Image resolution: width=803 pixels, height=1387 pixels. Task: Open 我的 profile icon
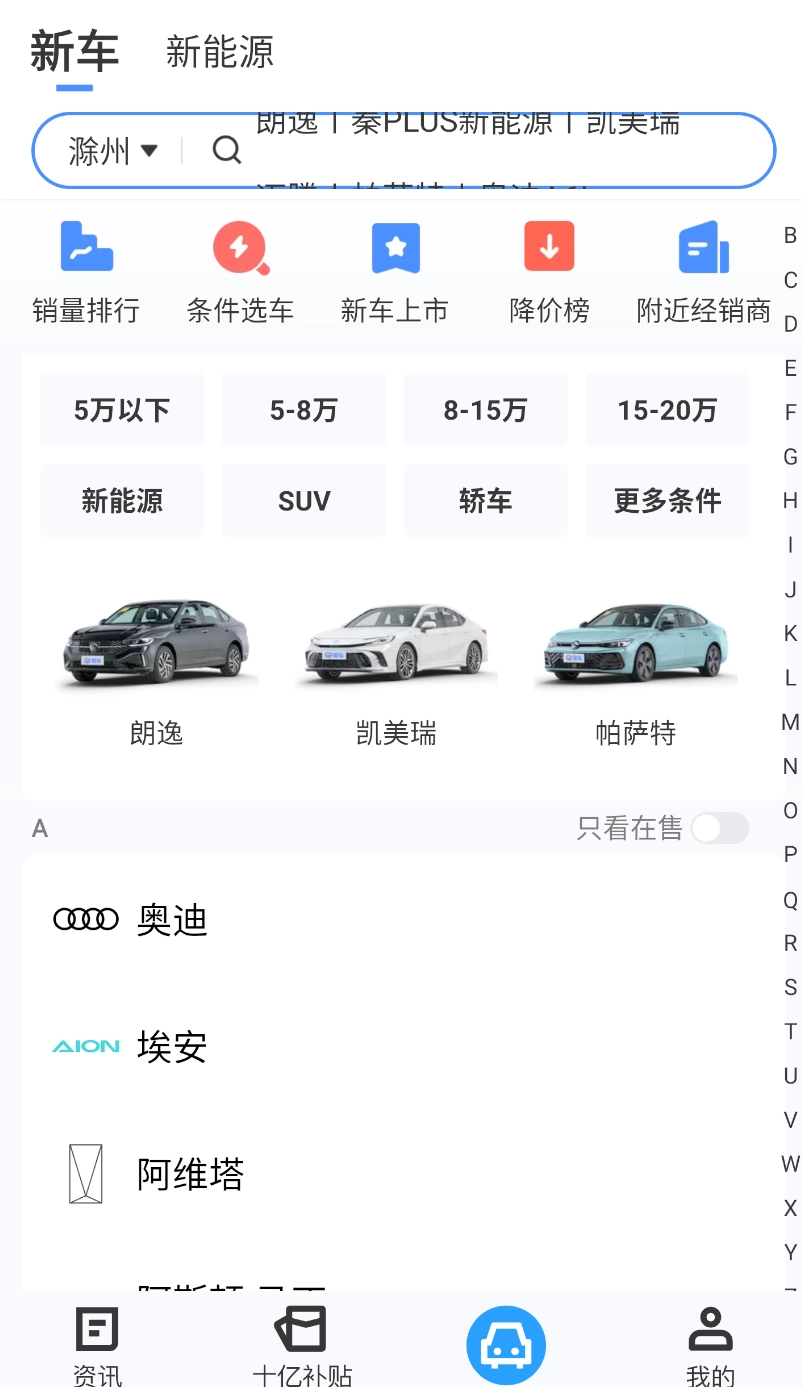(x=710, y=1340)
